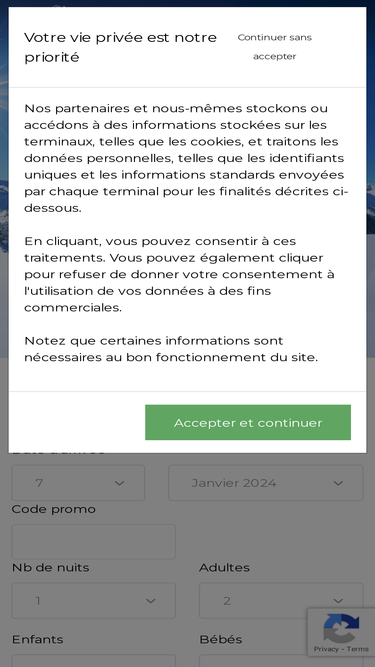Screen dimensions: 375x667
Task: Choose Continuer sans accepter
Action: [x=275, y=47]
